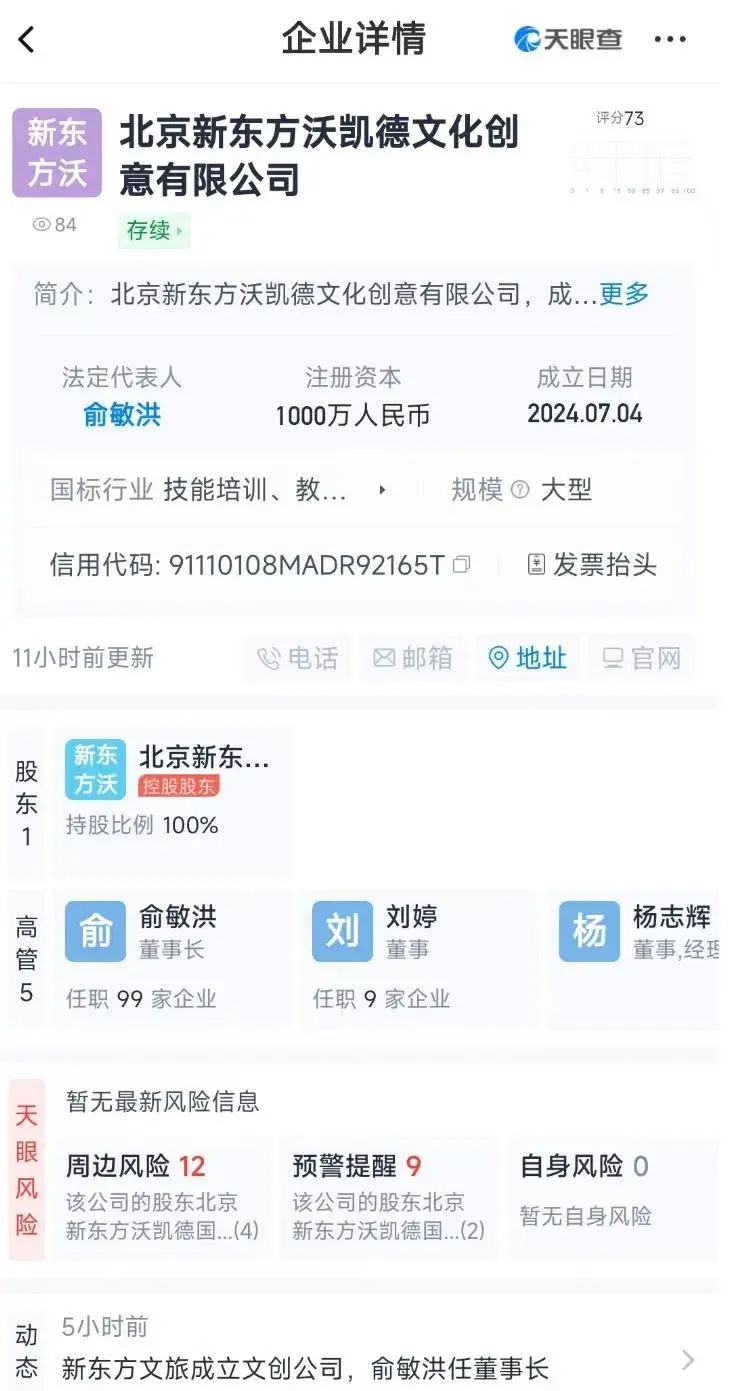The height and width of the screenshot is (1391, 729).
Task: Expand the 国标行业 category arrow
Action: [x=382, y=490]
